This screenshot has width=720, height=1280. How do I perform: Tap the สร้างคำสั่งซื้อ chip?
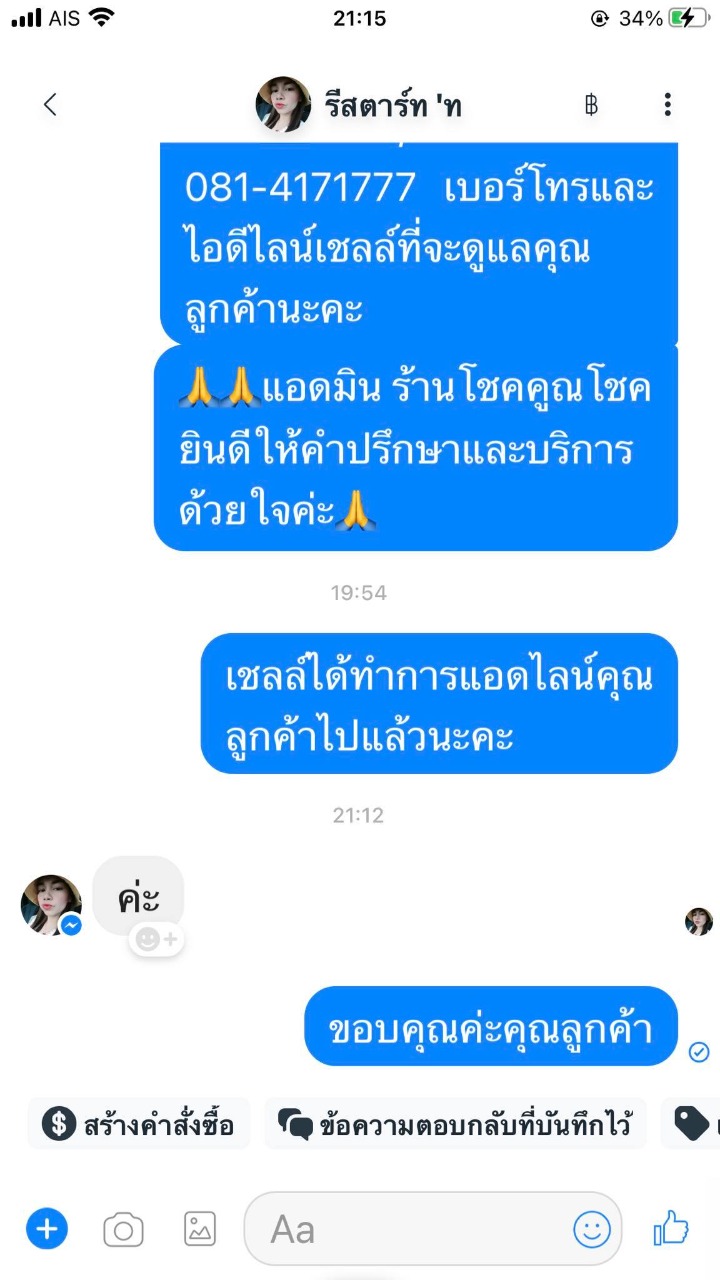click(x=139, y=1125)
